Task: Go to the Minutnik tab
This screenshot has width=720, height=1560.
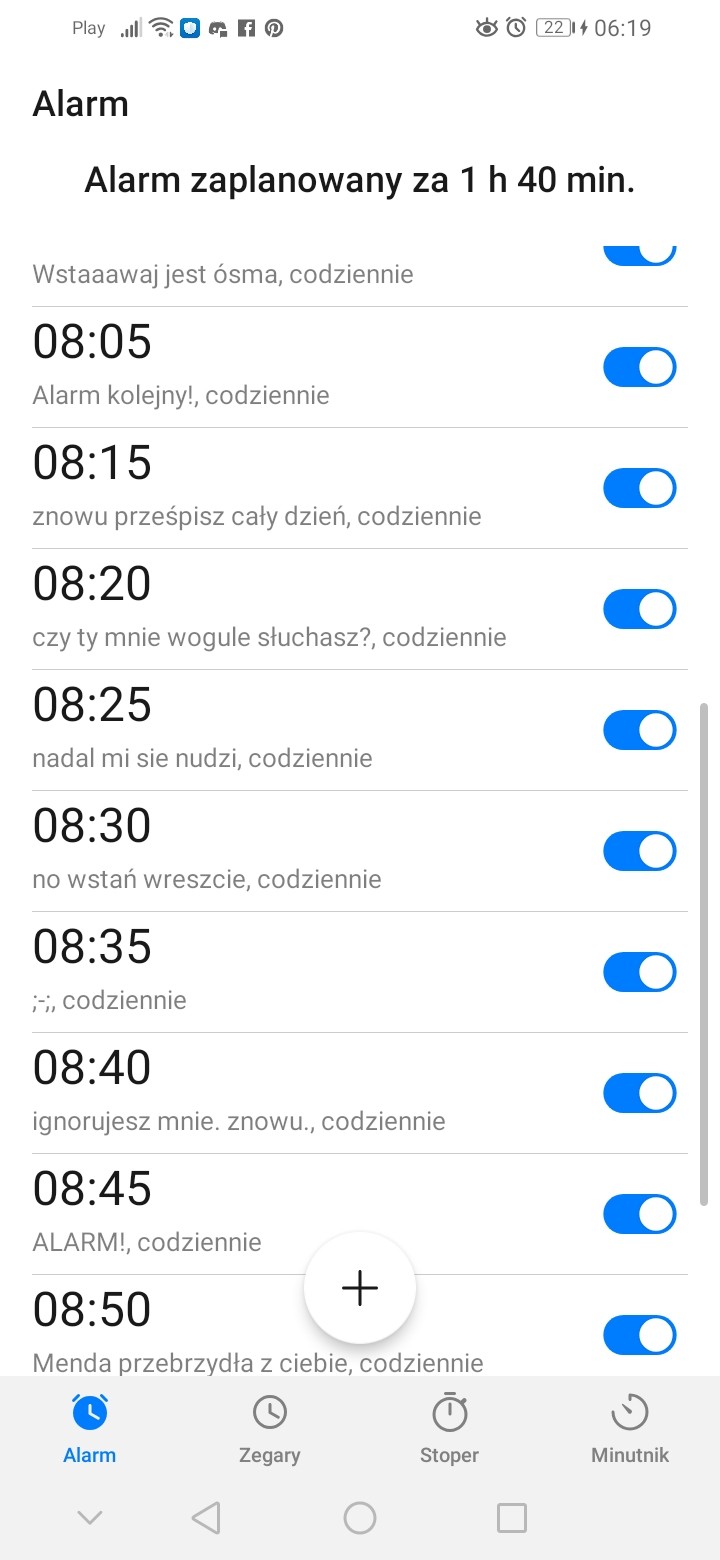Action: pos(629,1430)
